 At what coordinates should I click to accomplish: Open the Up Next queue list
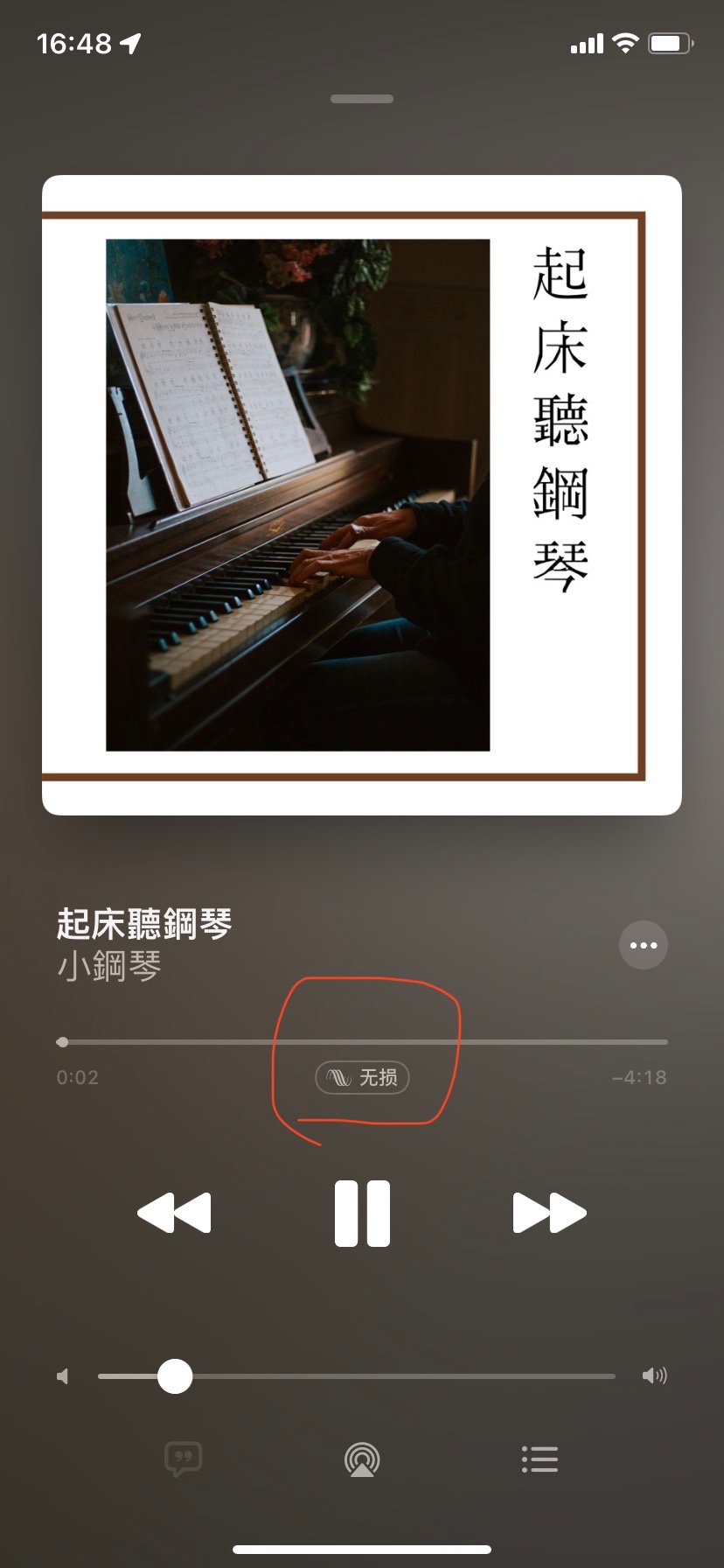pyautogui.click(x=540, y=1459)
